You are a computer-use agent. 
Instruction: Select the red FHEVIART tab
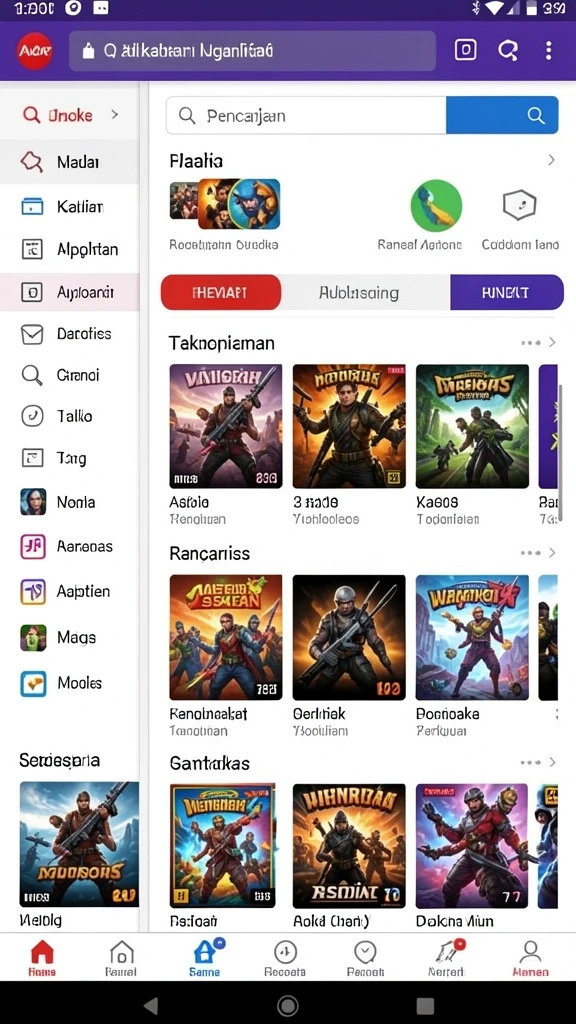click(x=221, y=292)
